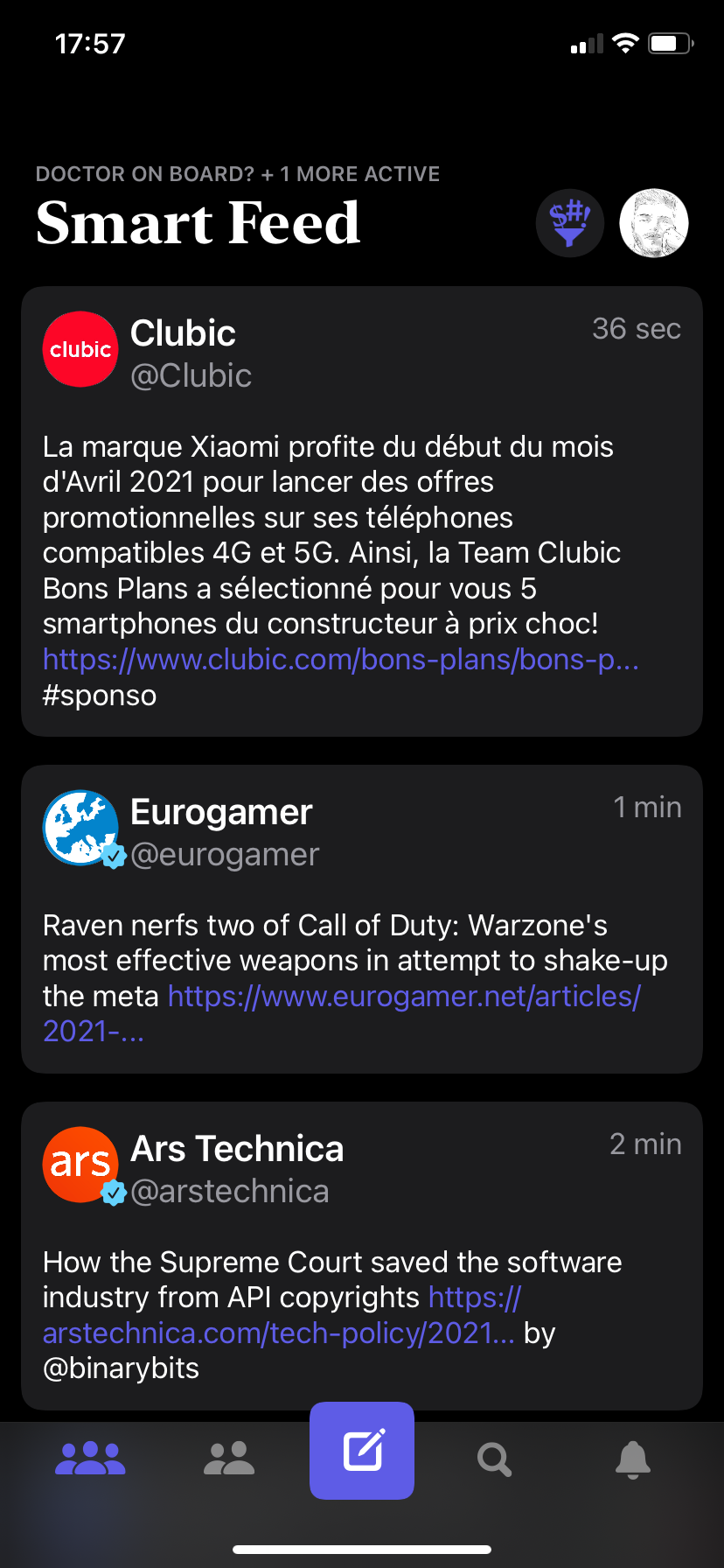Screen dimensions: 724x1568
Task: Open the profile avatar
Action: click(x=653, y=223)
